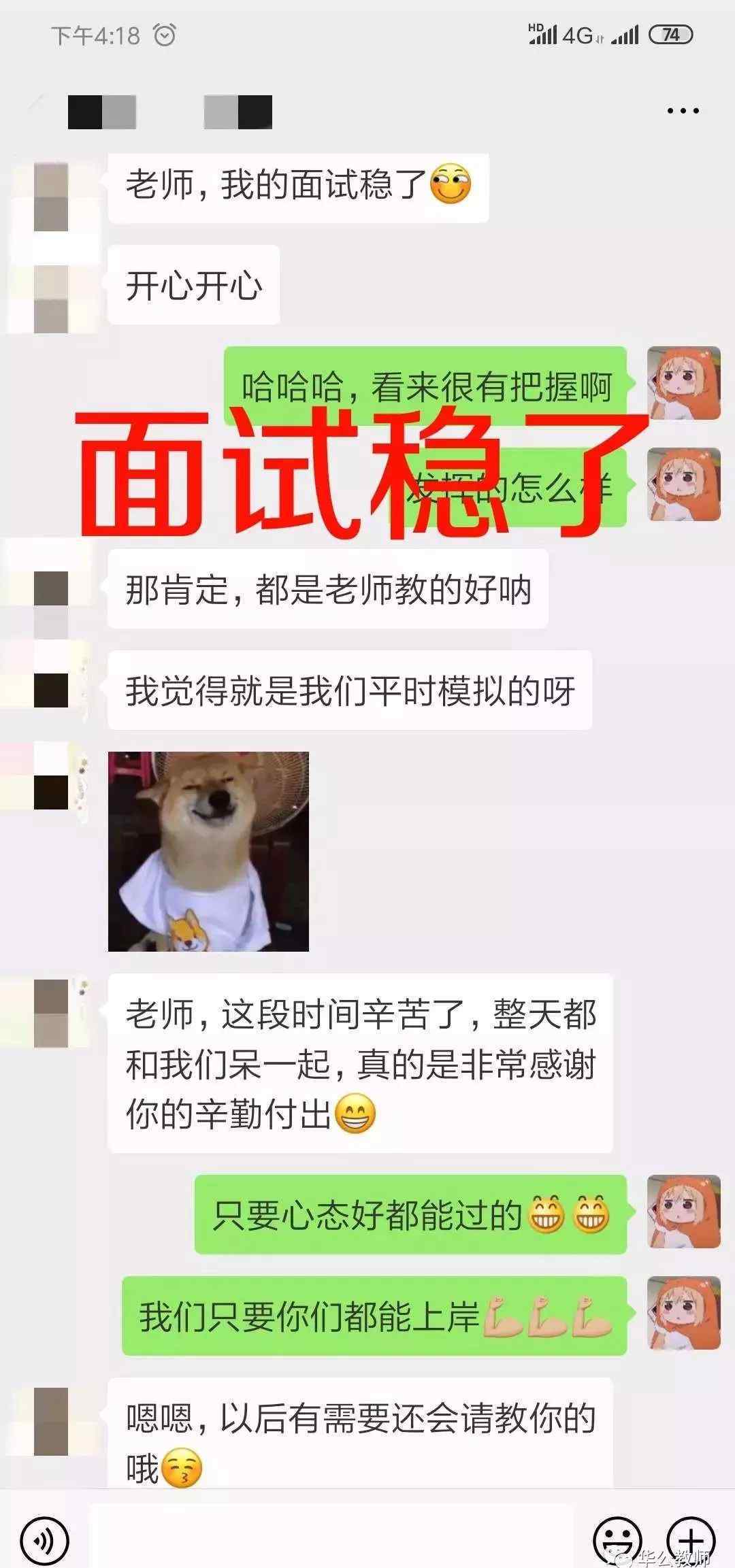Open the plus attachments menu
735x1568 pixels.
click(690, 1540)
